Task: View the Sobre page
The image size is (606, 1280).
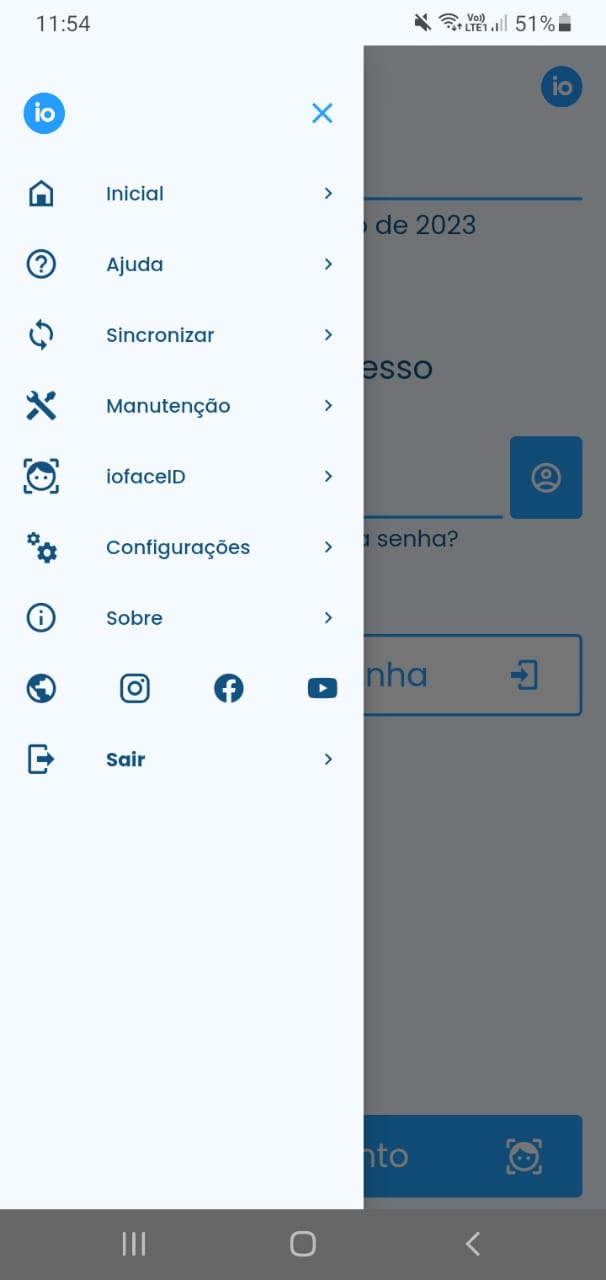Action: click(180, 618)
